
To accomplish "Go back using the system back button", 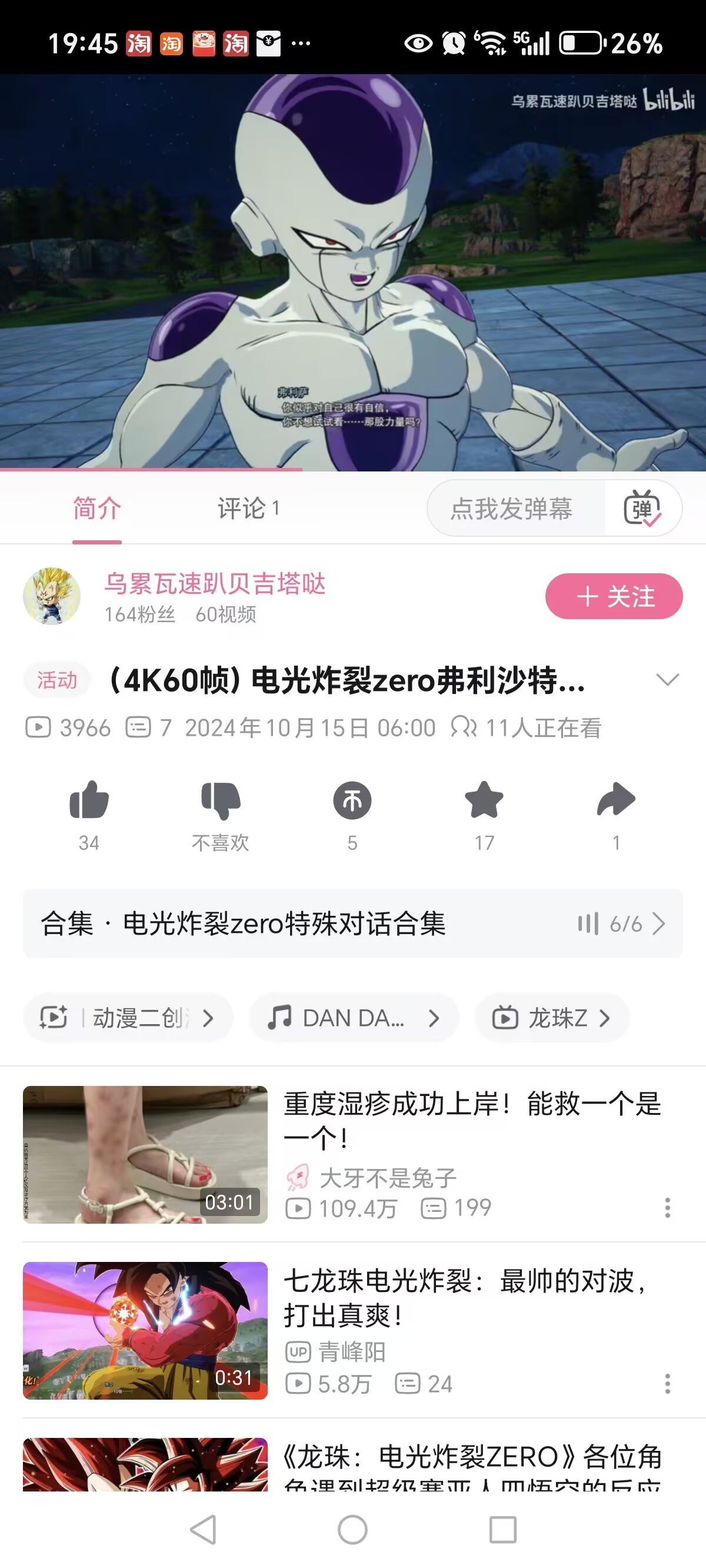I will (204, 1530).
